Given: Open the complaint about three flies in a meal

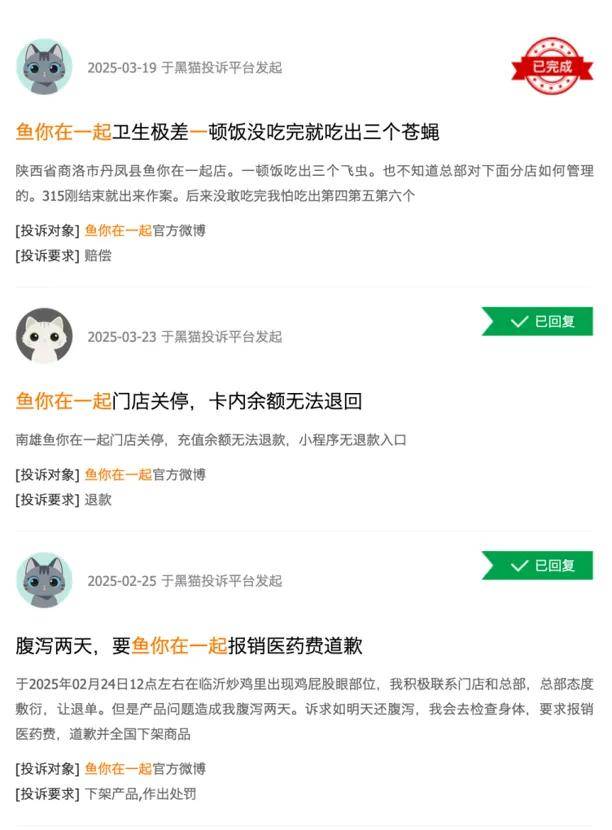Looking at the screenshot, I should (x=227, y=132).
